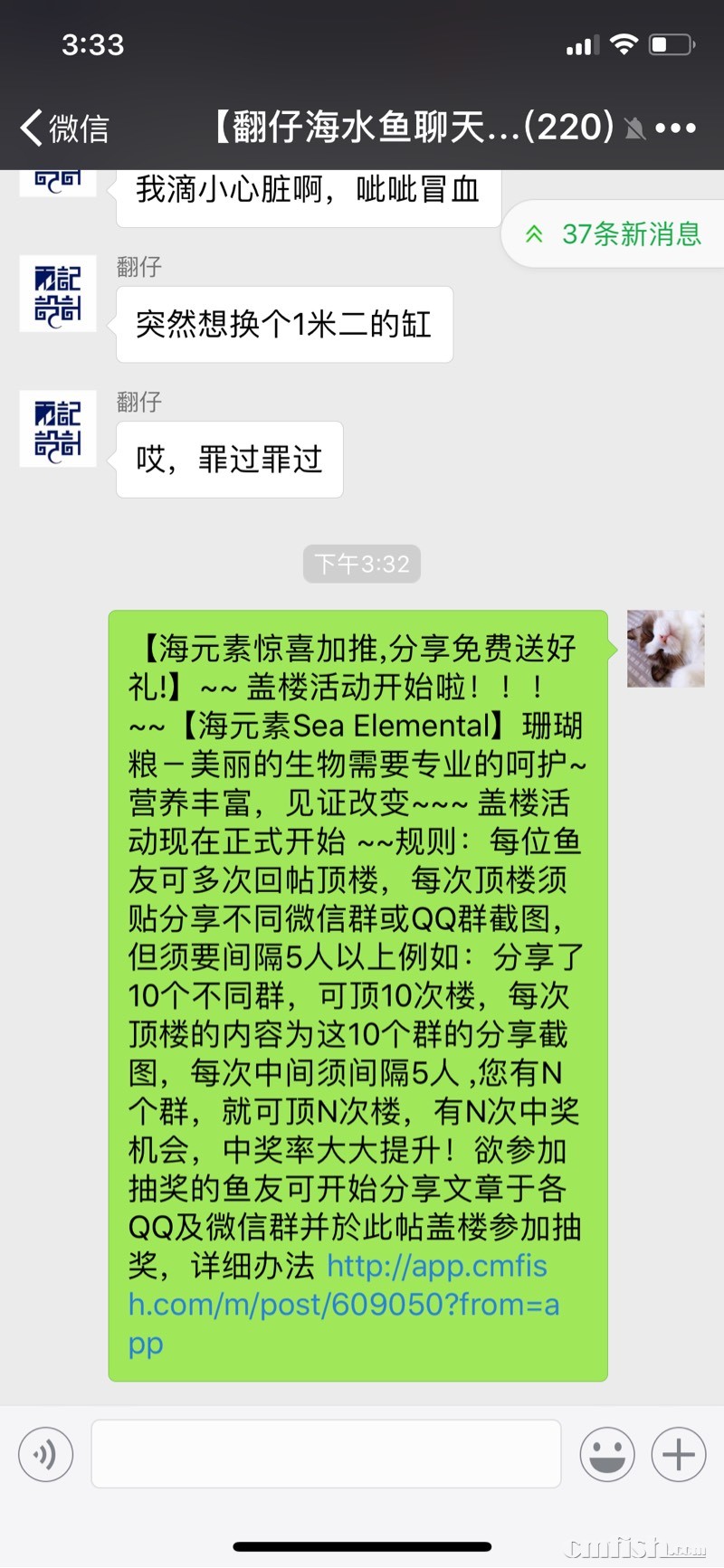Switch to voice message input
724x1568 pixels.
45,1454
